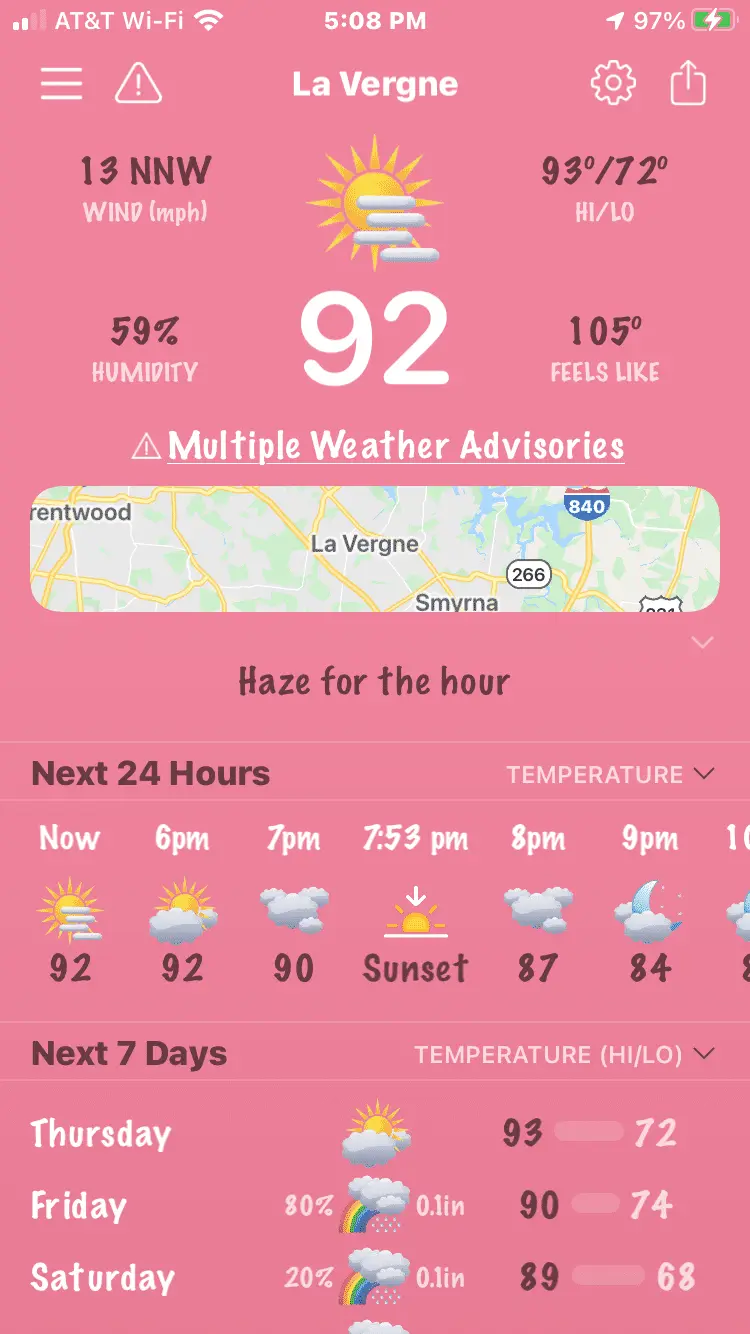Change the Next 24 Hours TEMPERATURE dropdown
The image size is (750, 1334).
(x=610, y=774)
